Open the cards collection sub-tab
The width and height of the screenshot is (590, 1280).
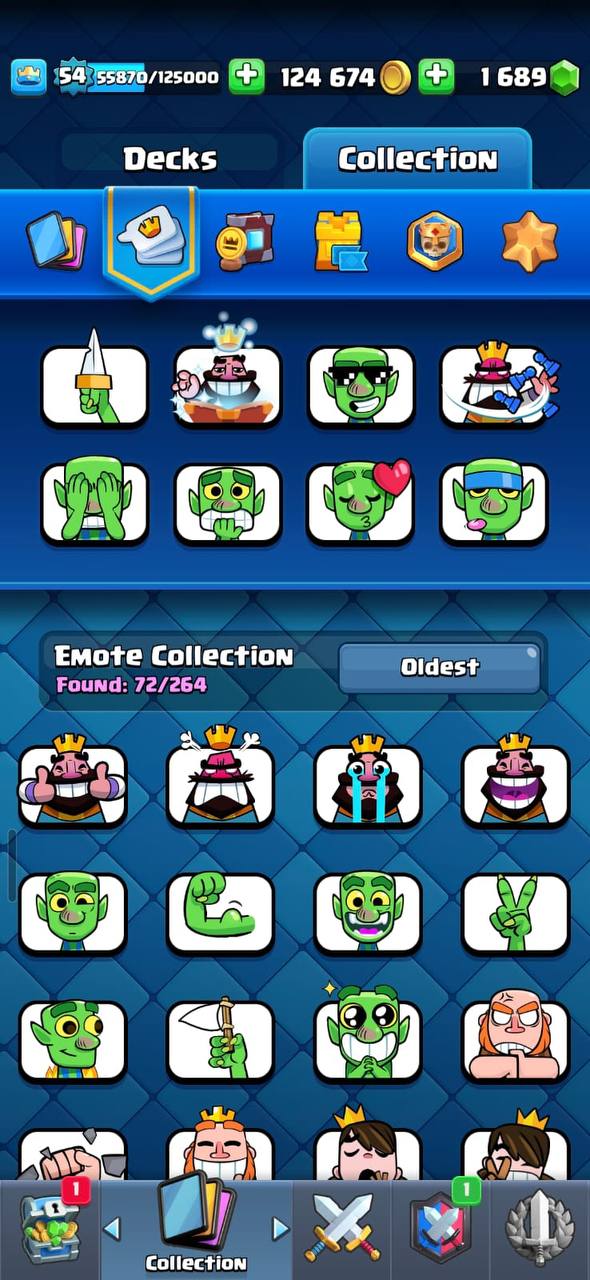pos(56,240)
